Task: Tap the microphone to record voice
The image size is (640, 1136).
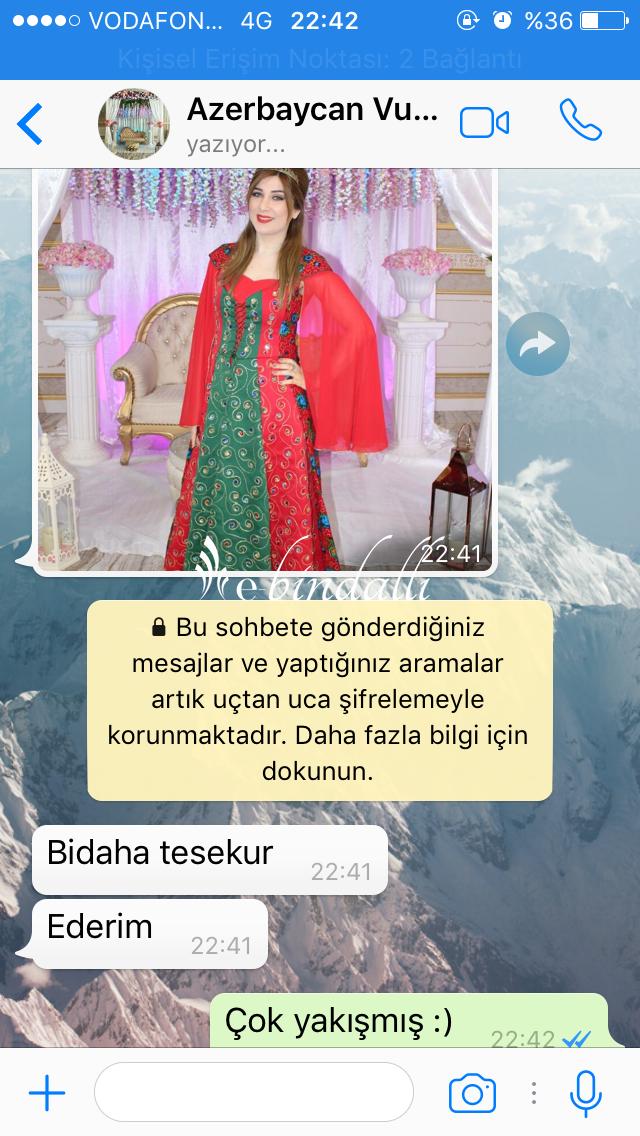Action: click(586, 1093)
